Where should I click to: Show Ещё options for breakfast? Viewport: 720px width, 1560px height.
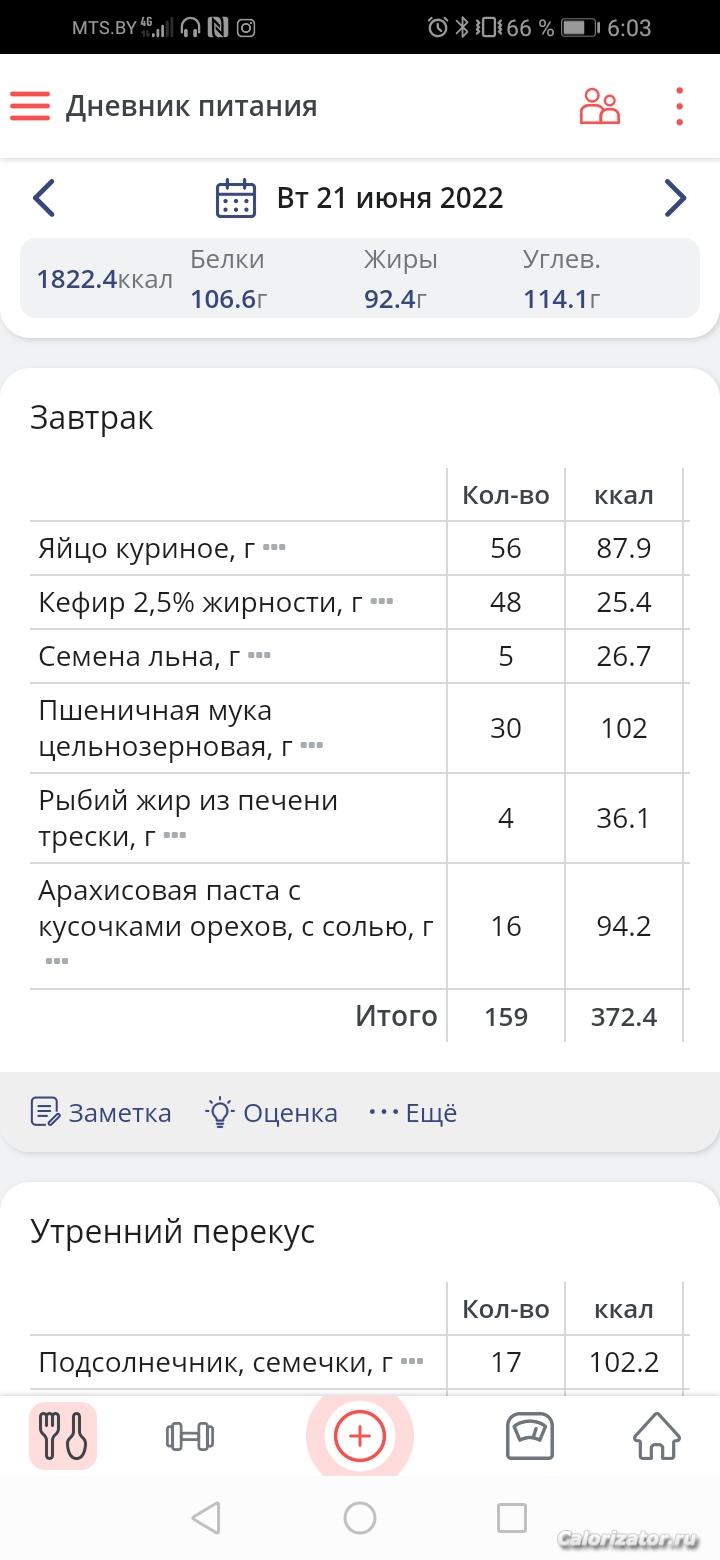click(x=413, y=1113)
